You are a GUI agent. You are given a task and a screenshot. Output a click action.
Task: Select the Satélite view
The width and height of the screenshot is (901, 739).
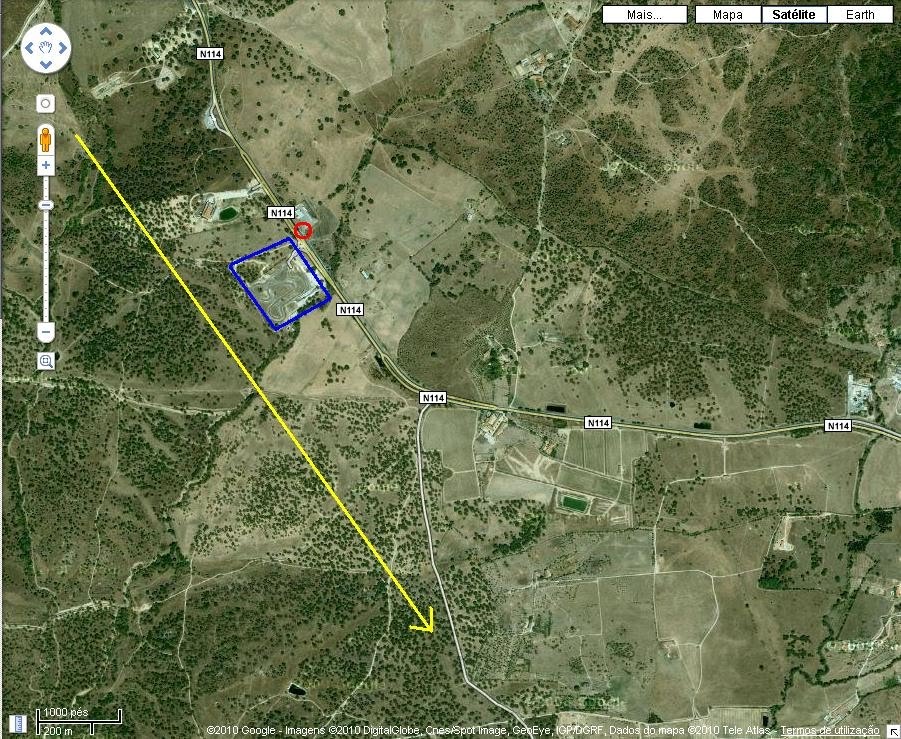pos(794,15)
